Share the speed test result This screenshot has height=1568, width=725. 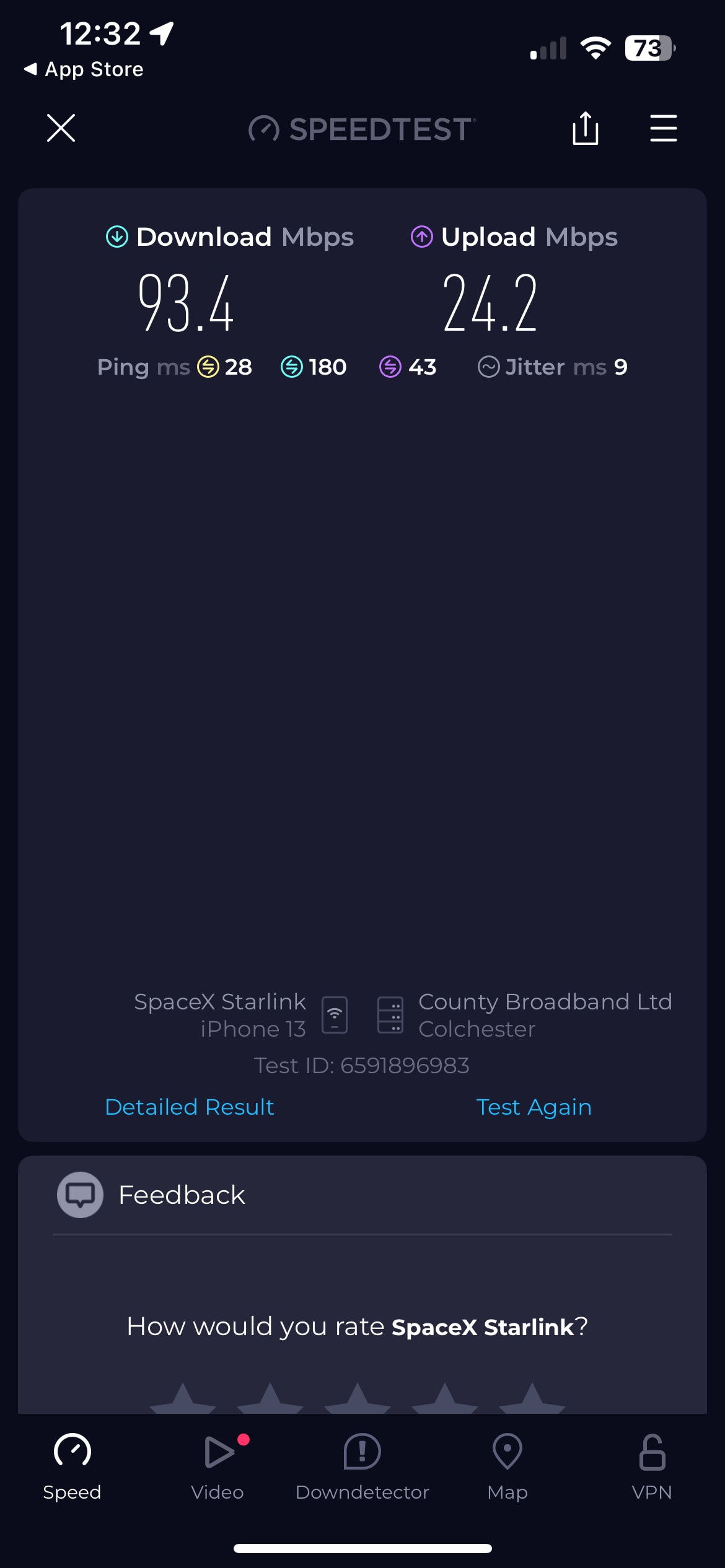(585, 128)
